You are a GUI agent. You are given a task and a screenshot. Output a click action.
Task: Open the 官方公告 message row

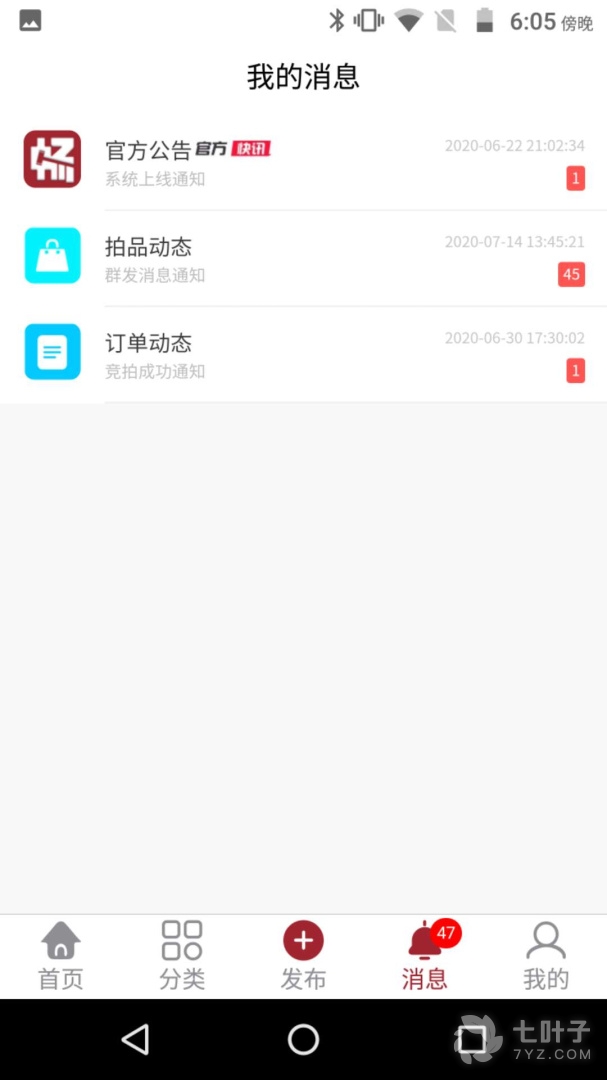(303, 162)
